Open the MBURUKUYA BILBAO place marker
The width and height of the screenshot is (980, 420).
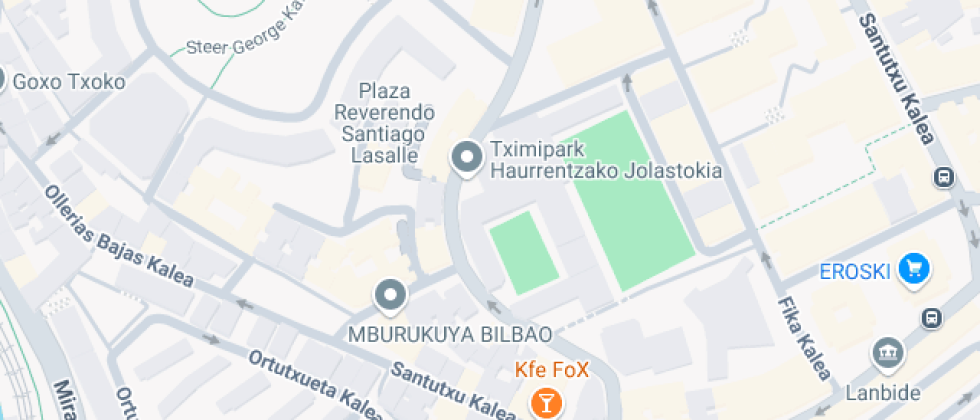[x=390, y=296]
